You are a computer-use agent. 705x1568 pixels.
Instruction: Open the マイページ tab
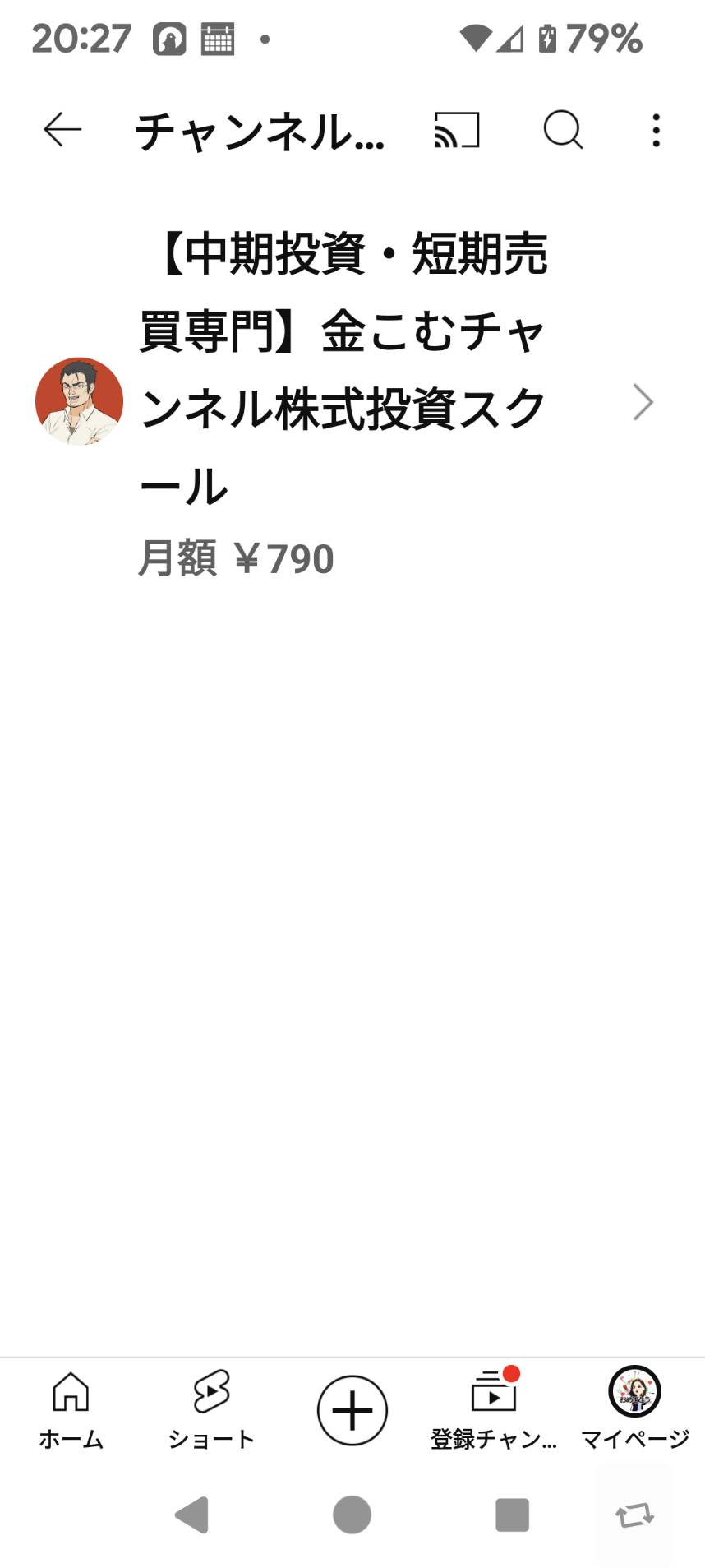(x=635, y=1411)
